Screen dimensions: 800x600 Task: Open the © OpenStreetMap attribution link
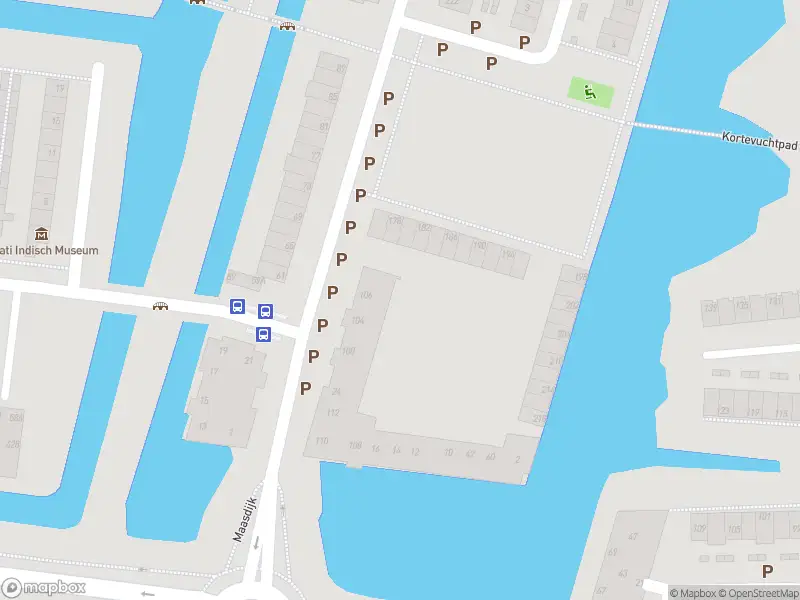[x=758, y=593]
